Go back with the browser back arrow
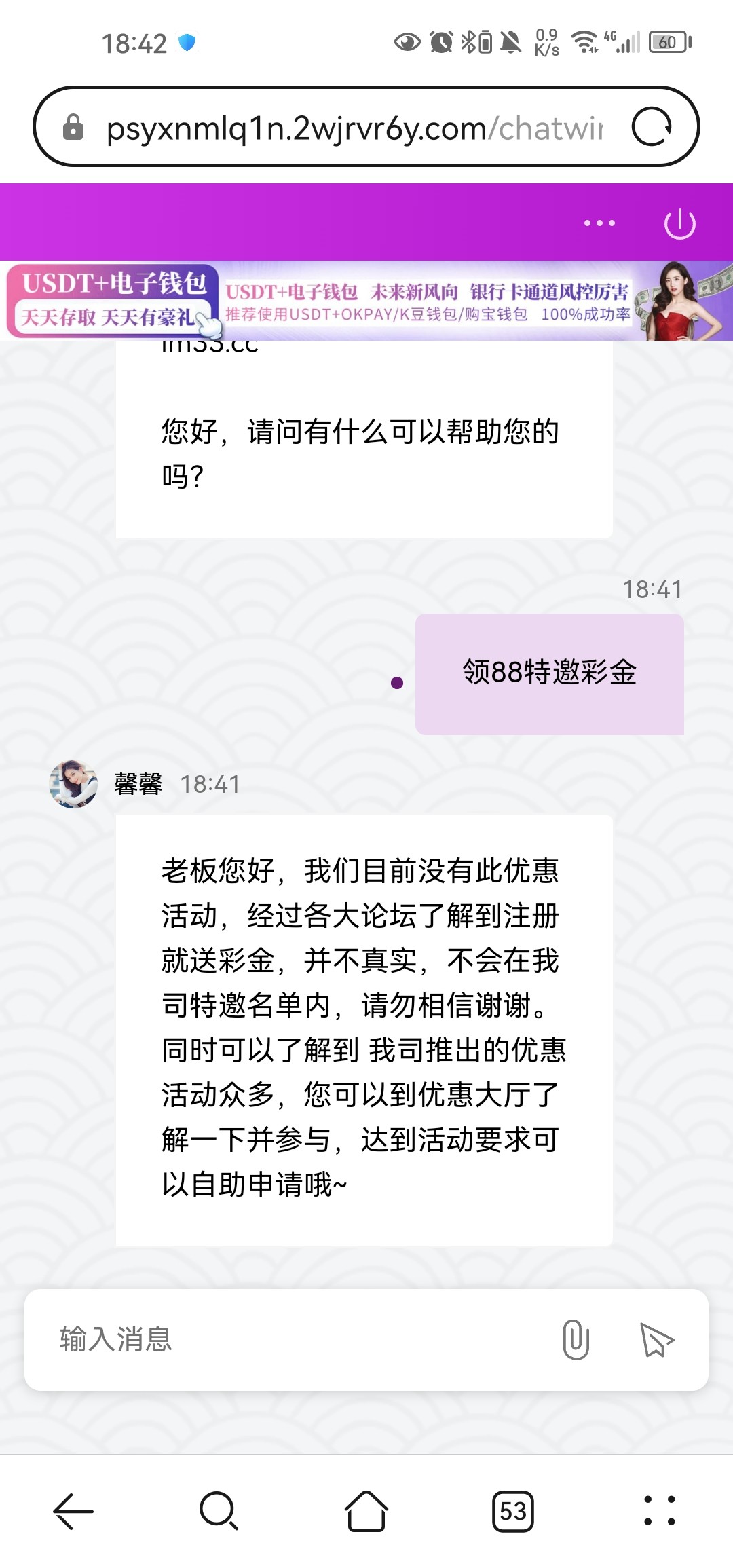 pos(73,1512)
